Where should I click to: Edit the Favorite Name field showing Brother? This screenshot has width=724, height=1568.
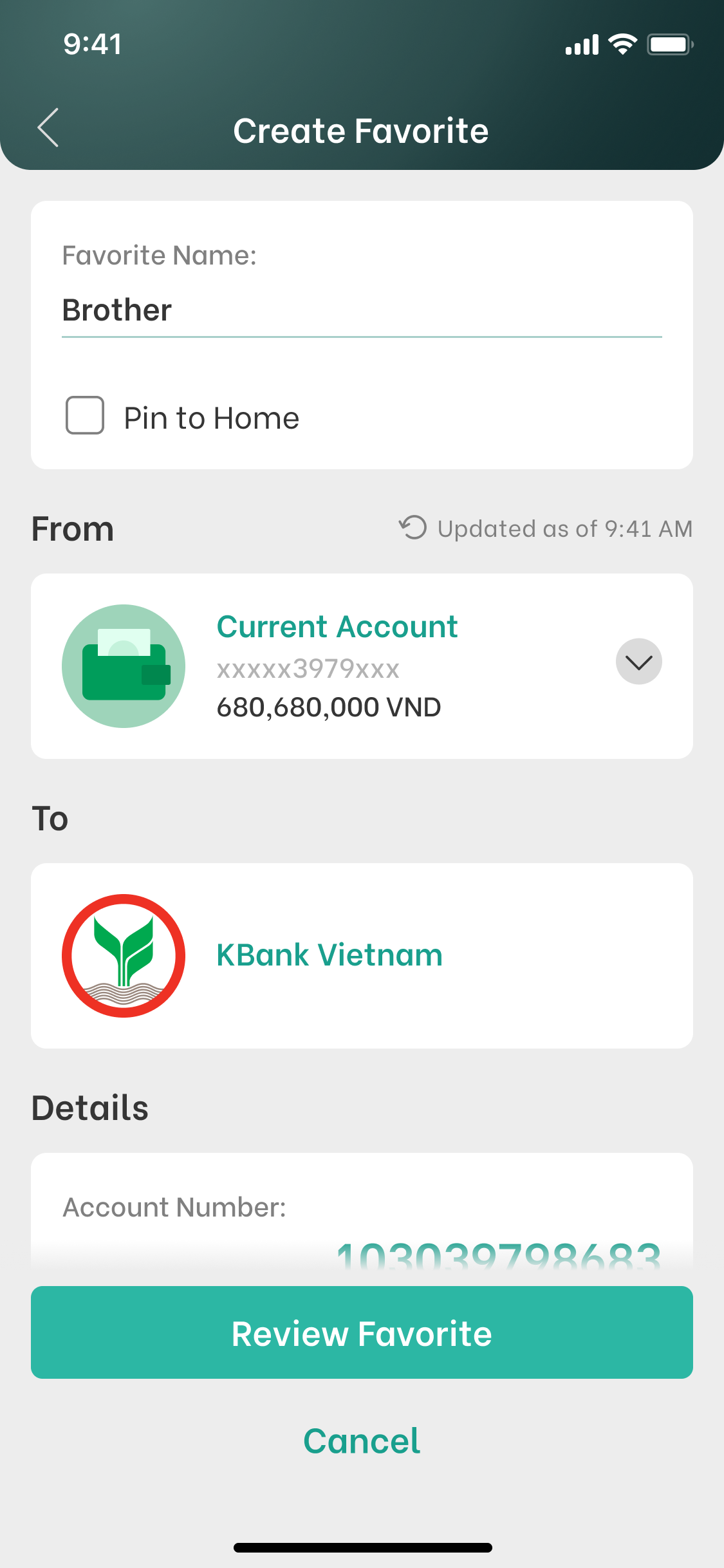click(x=362, y=310)
